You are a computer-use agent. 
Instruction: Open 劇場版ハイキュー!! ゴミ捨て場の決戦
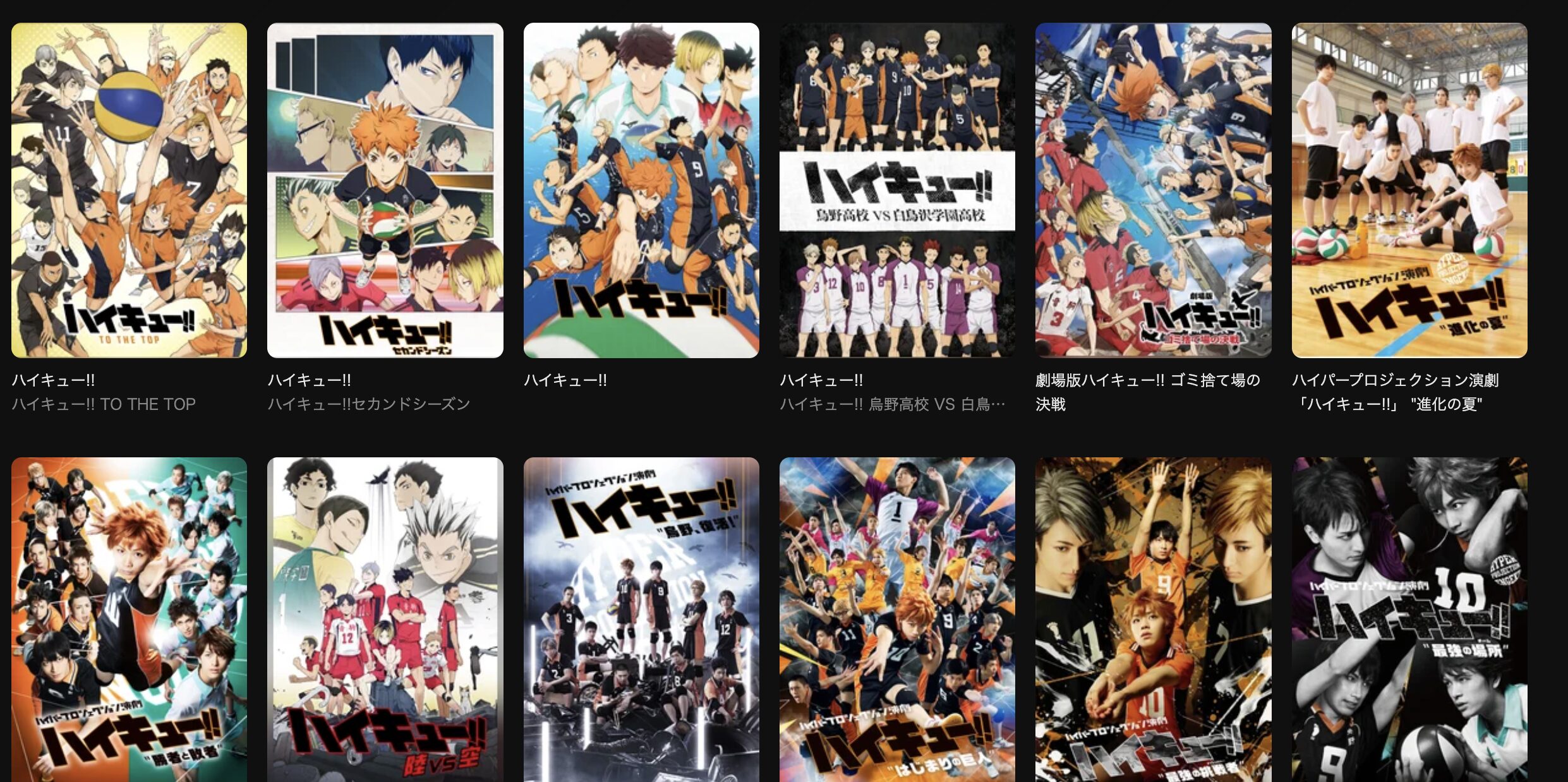1153,190
